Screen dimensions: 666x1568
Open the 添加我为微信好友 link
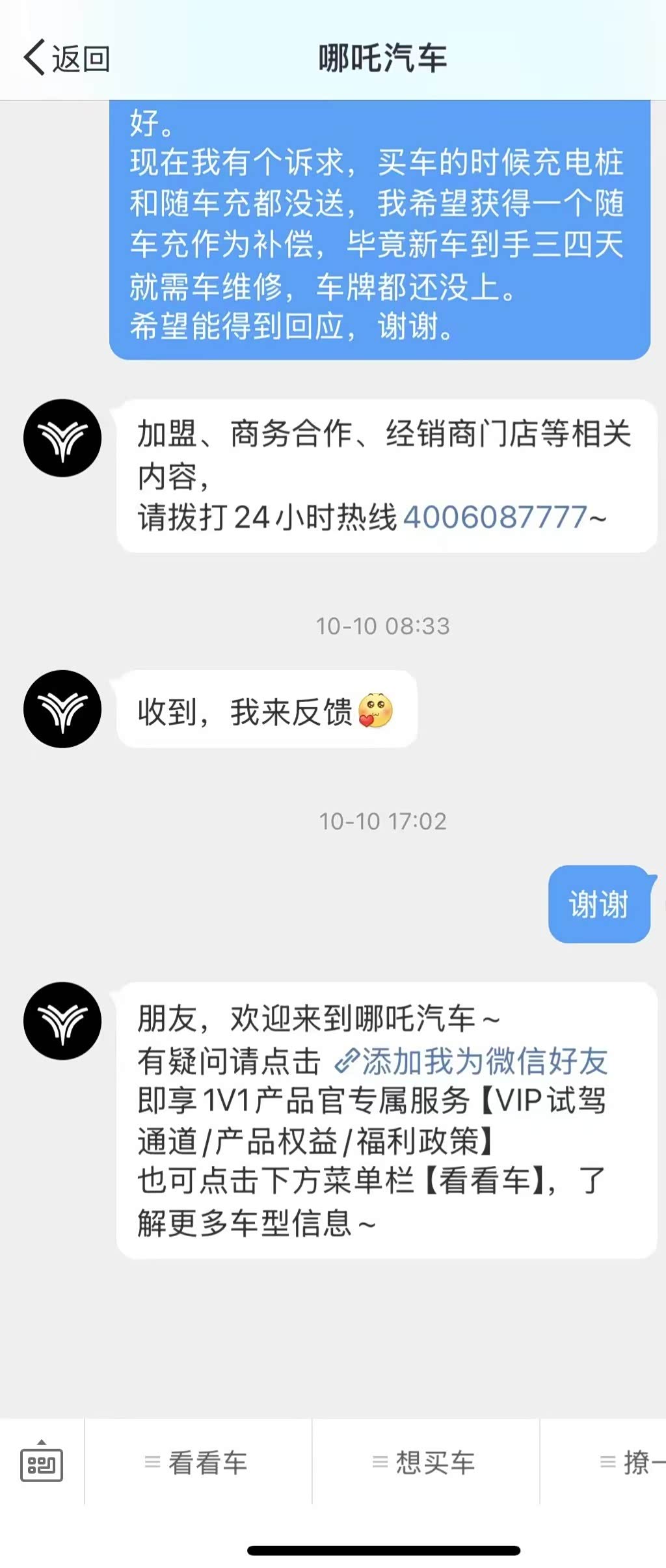pos(471,1061)
